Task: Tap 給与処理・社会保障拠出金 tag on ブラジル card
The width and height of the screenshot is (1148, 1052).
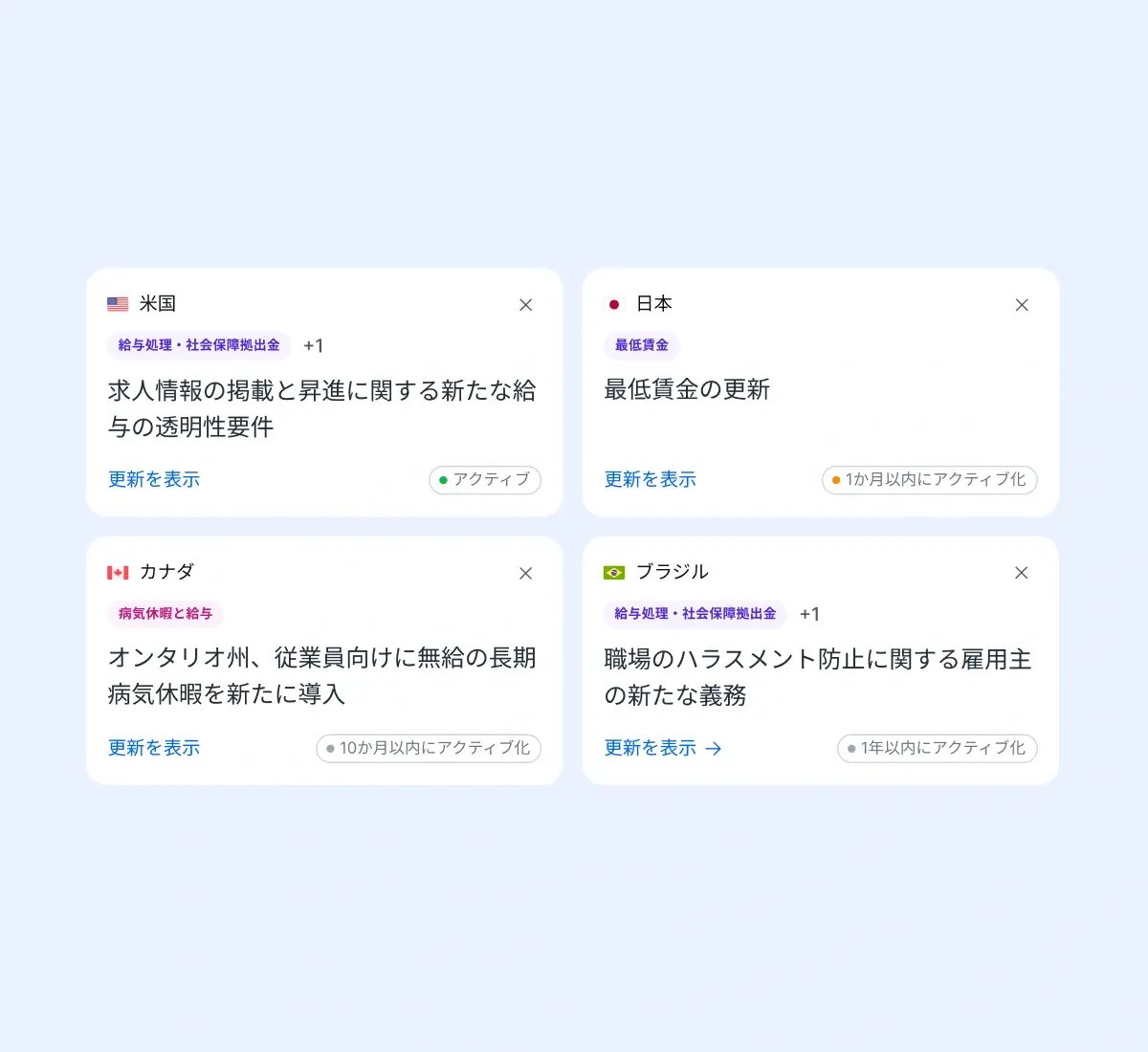Action: point(695,614)
